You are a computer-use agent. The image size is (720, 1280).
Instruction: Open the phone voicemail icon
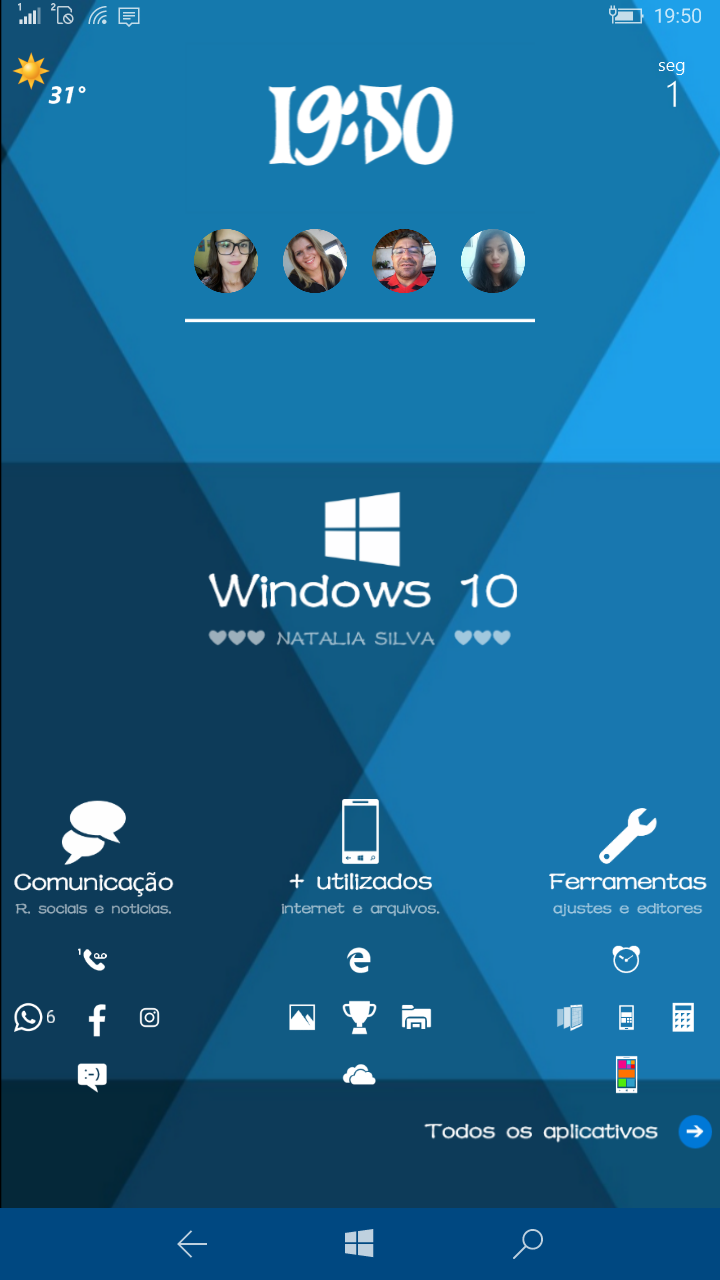(x=93, y=960)
